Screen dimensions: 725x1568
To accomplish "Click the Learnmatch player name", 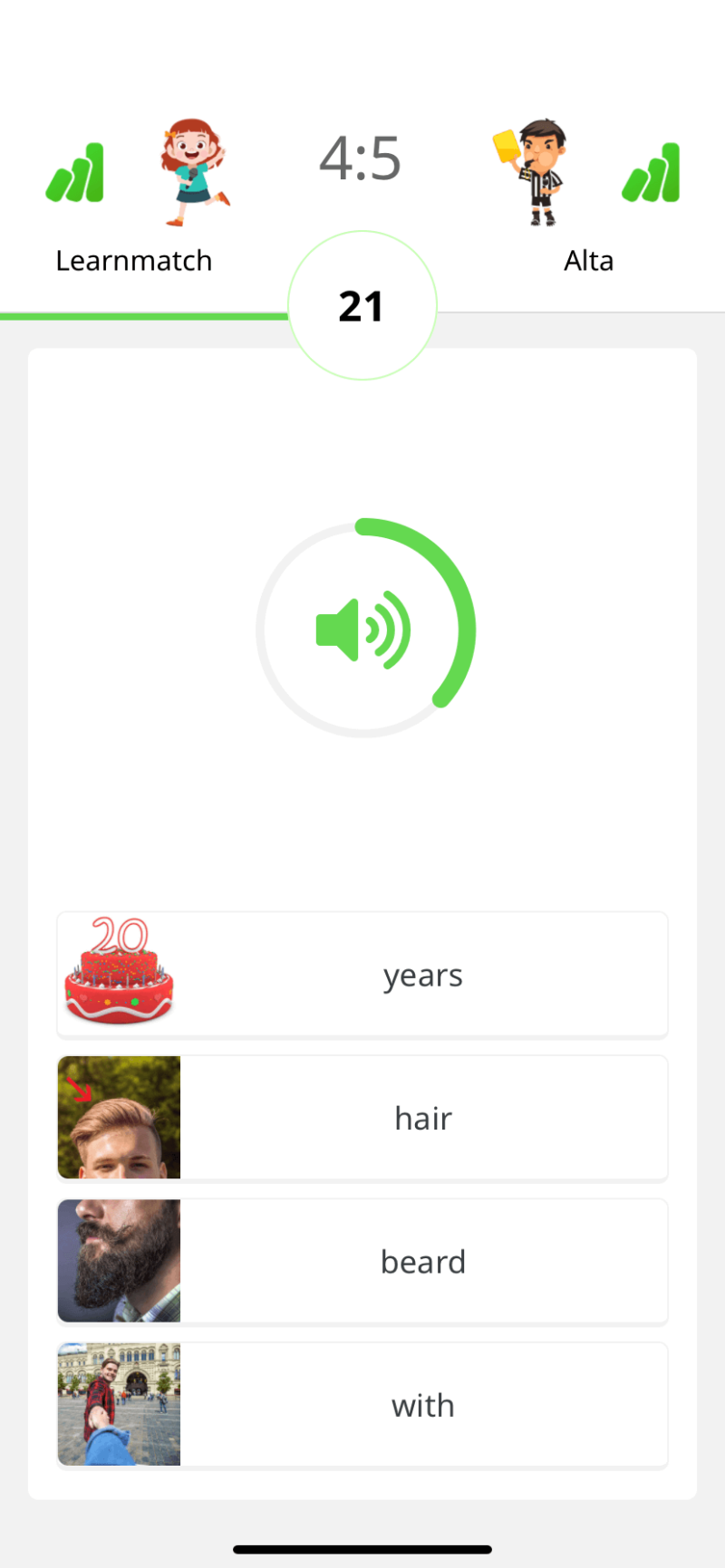I will click(133, 260).
